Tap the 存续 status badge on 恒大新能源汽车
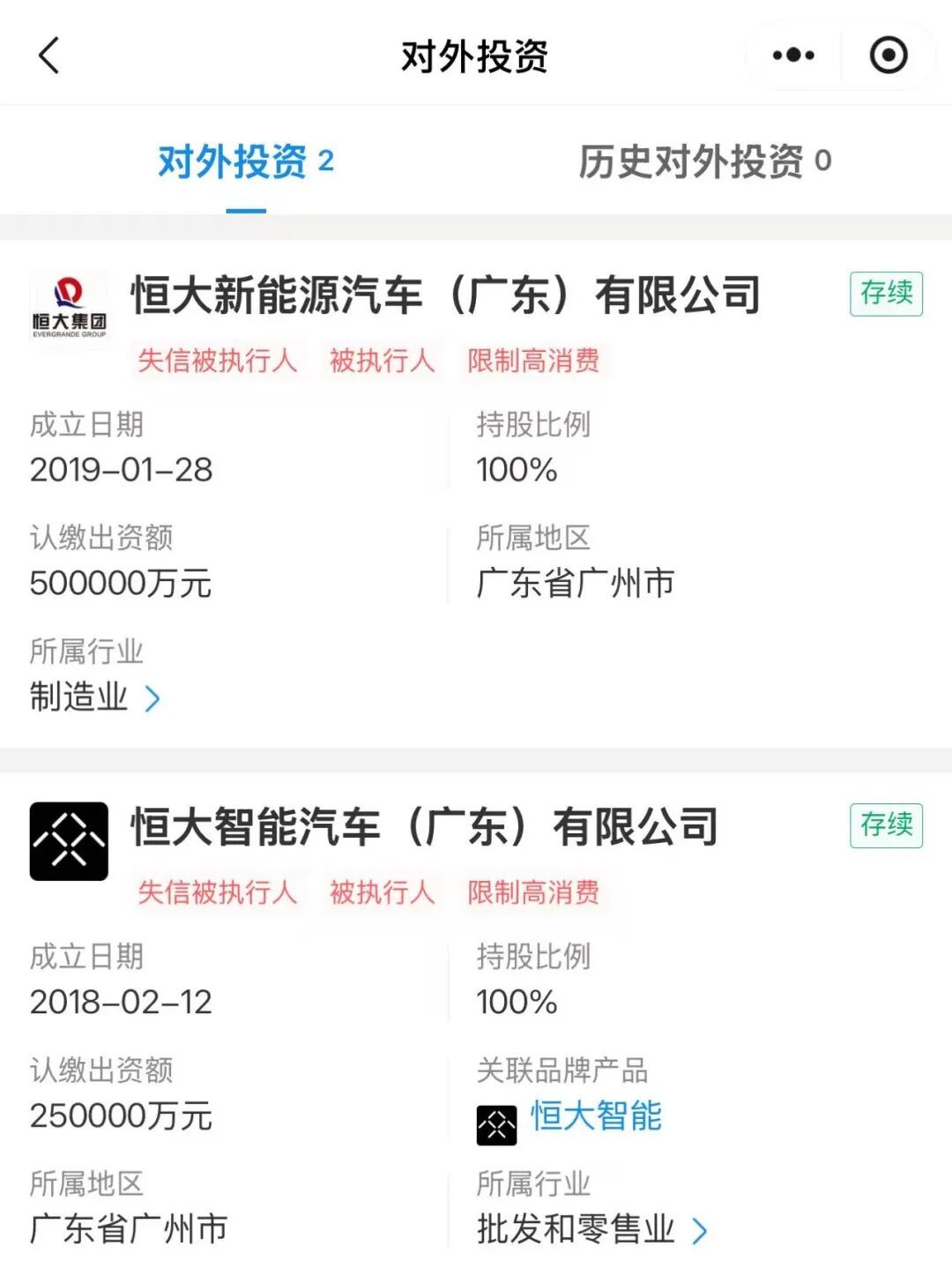 coord(884,292)
